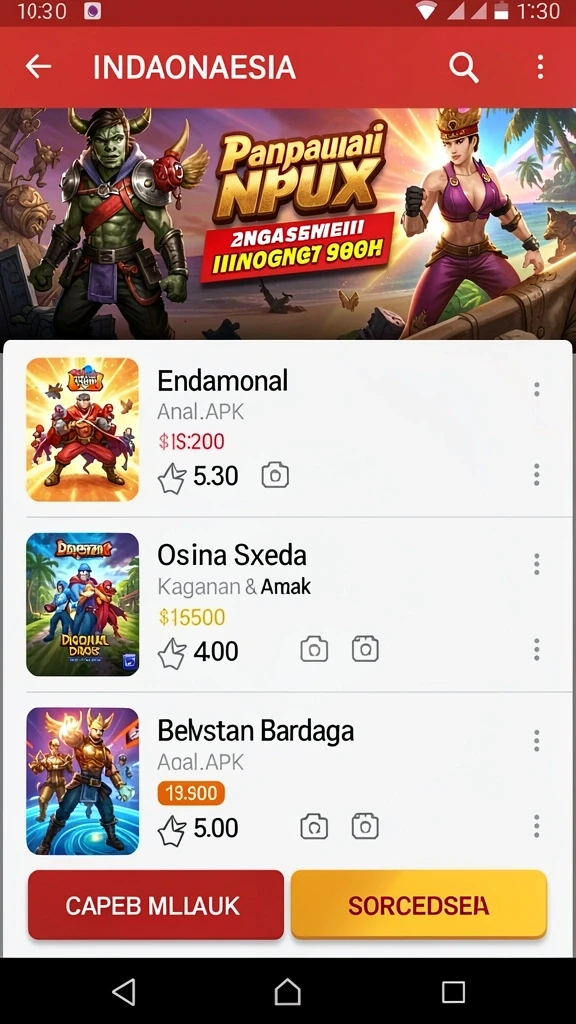Open the Osina Sxeda game listing
The height and width of the screenshot is (1024, 576).
click(x=288, y=604)
